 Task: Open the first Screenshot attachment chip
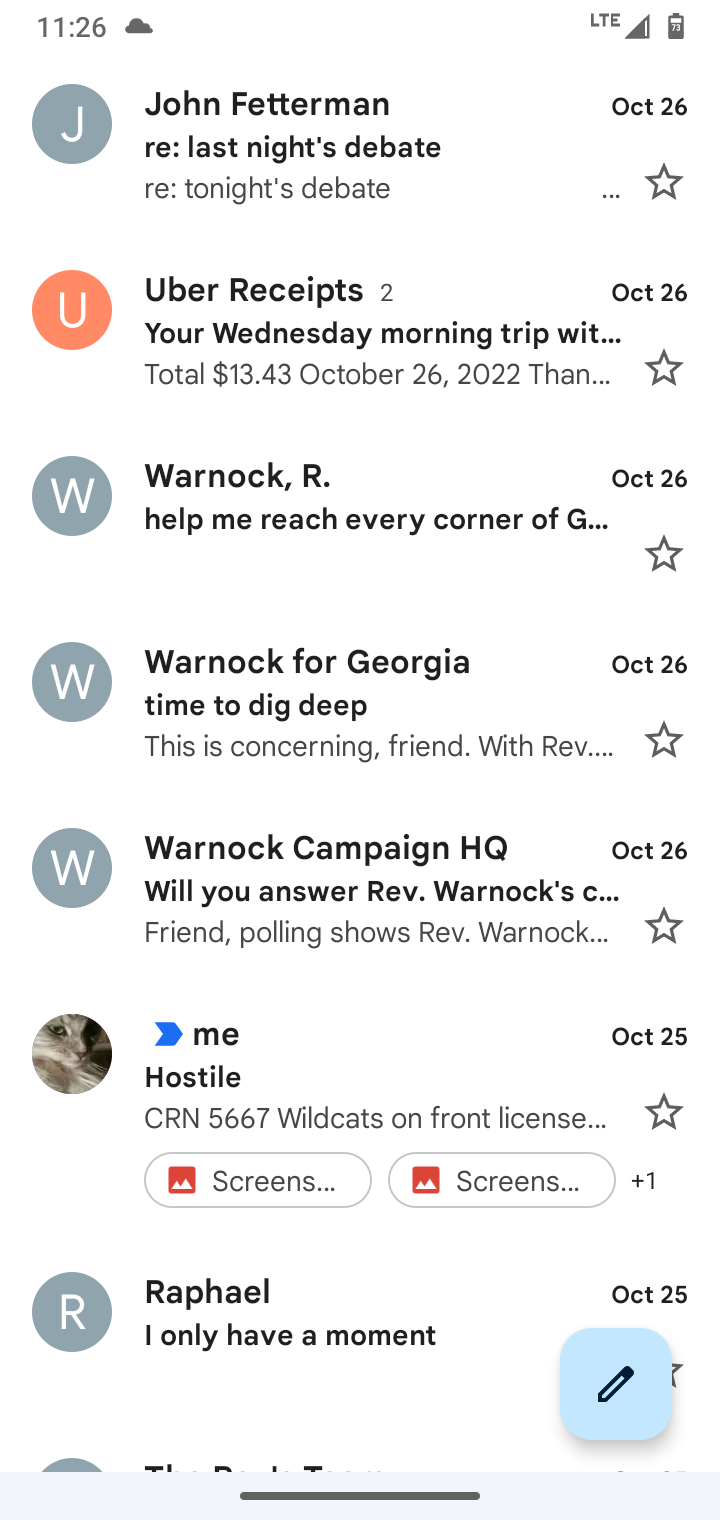[x=258, y=1180]
